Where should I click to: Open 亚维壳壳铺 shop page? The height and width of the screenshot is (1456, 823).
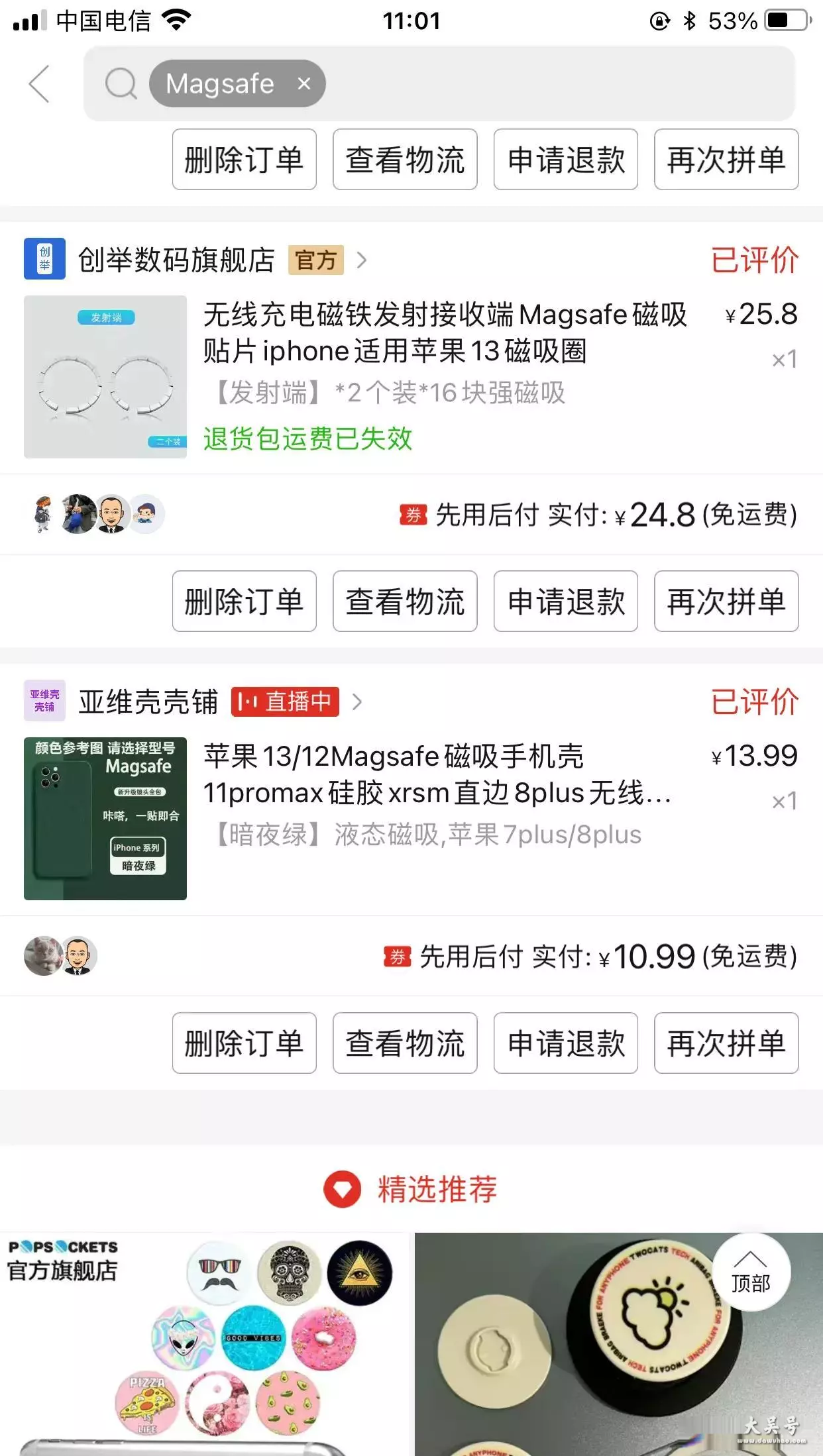click(x=148, y=702)
